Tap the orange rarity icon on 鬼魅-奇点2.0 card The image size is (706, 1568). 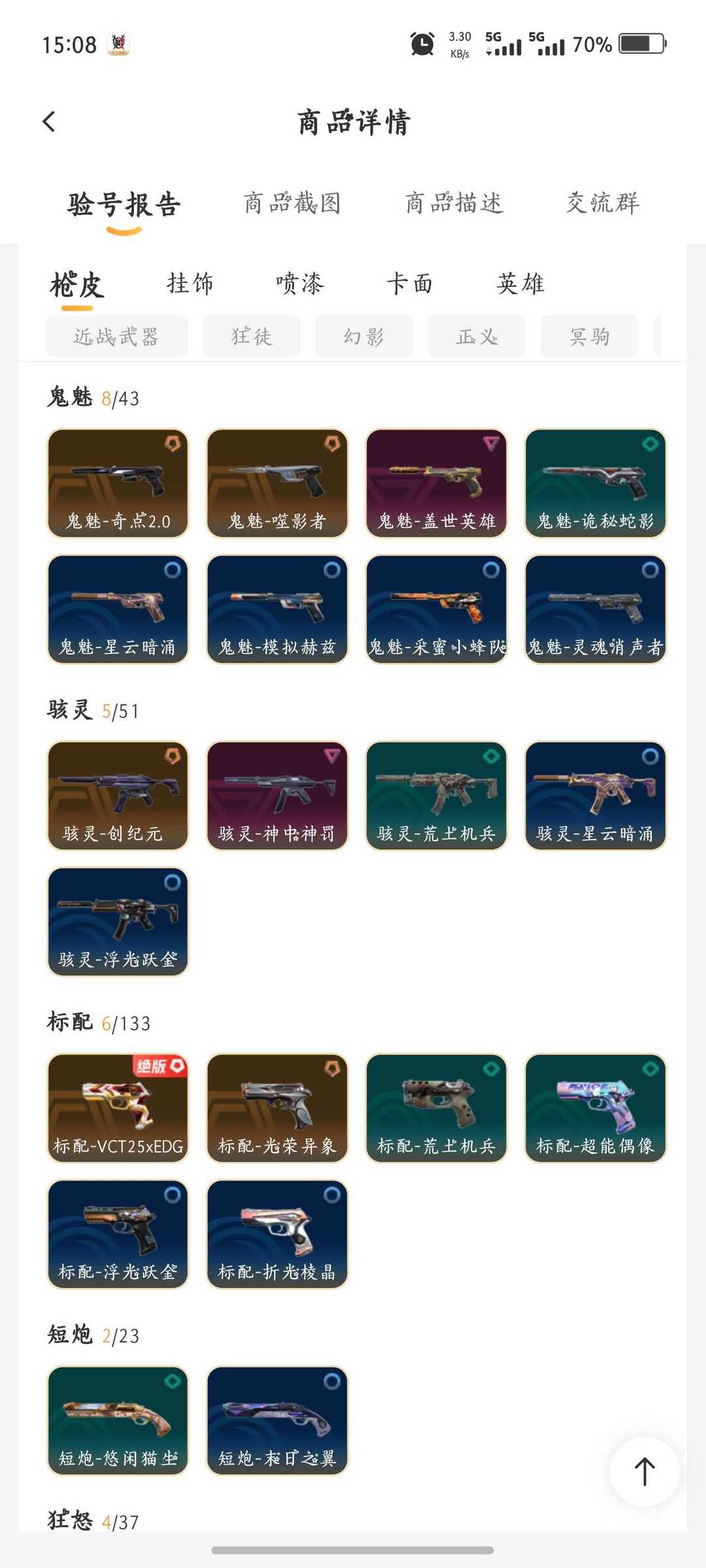[172, 444]
